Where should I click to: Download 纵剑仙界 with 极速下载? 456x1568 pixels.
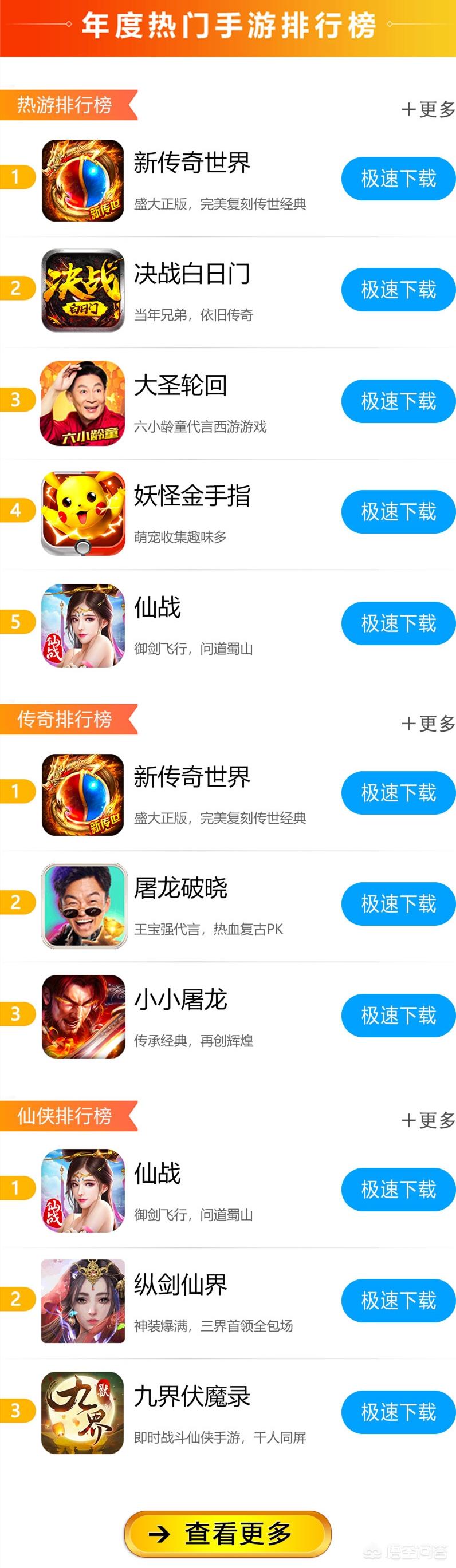tap(398, 1301)
